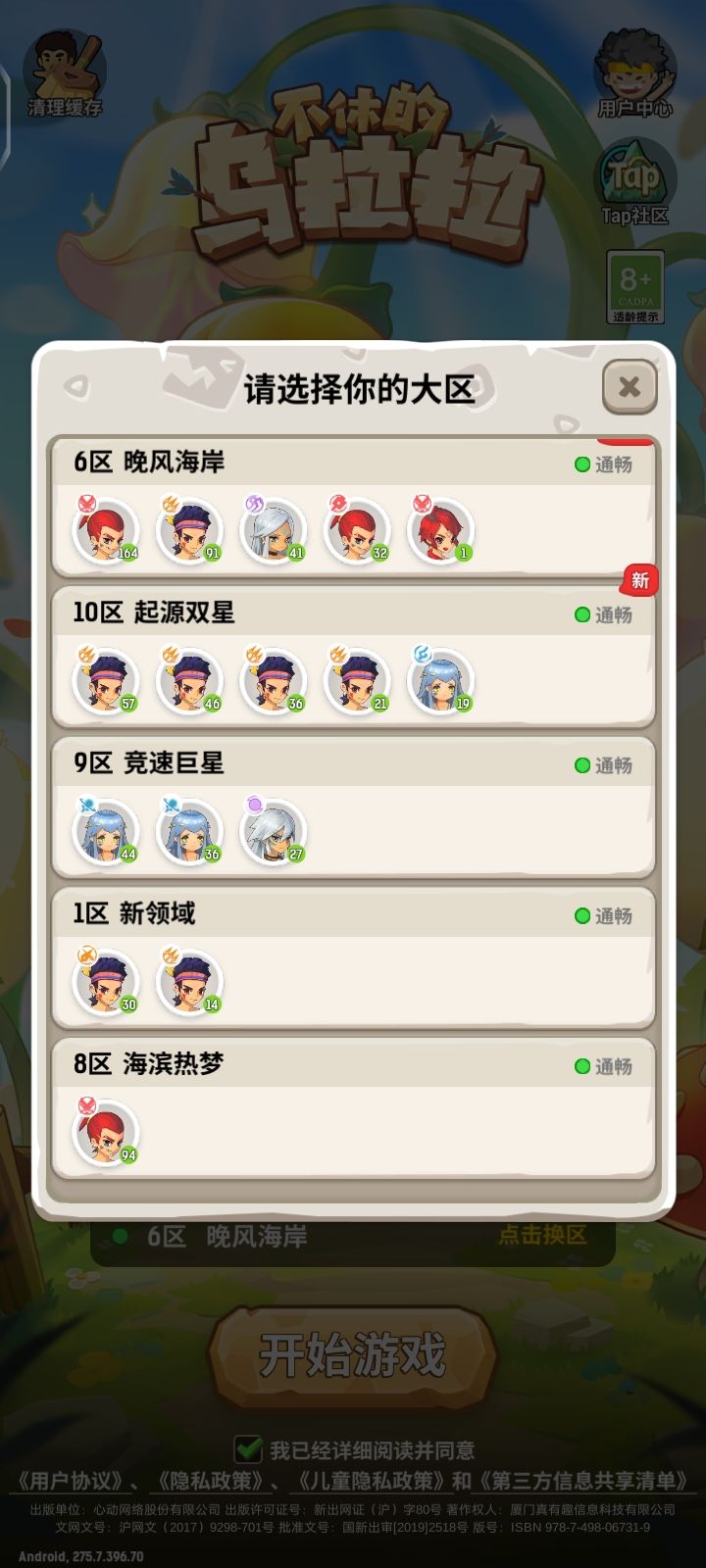Tap the level 57 character avatar in 10区
This screenshot has height=1568, width=706.
pyautogui.click(x=105, y=680)
